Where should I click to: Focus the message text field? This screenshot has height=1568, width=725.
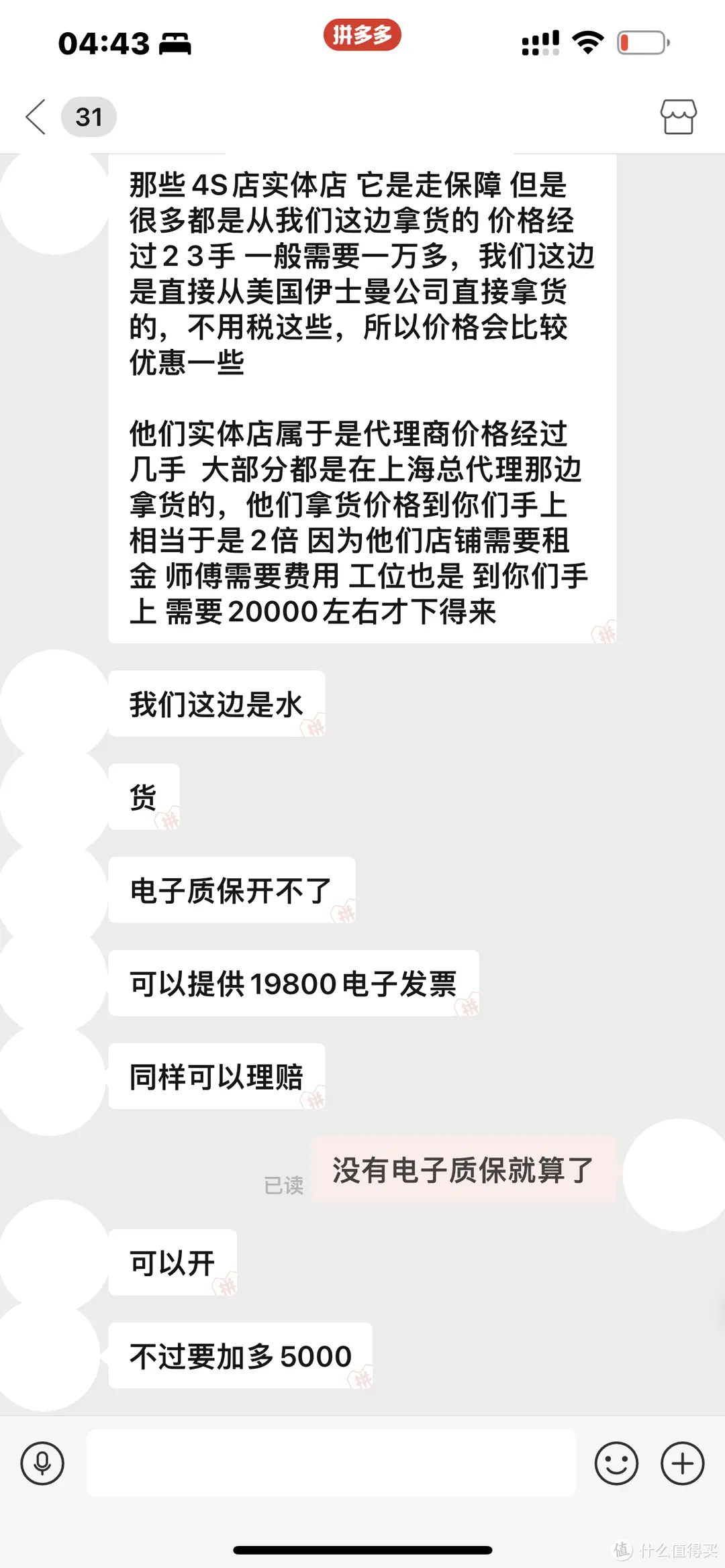pyautogui.click(x=331, y=1463)
